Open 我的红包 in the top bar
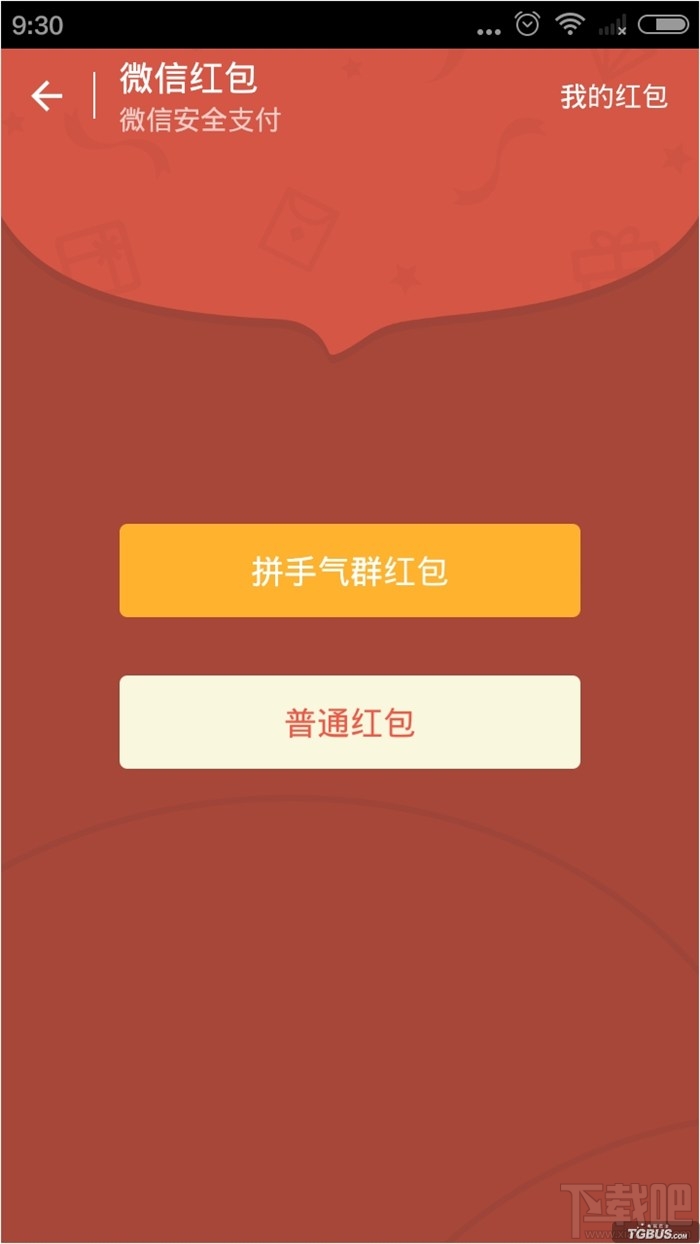Screen dimensions: 700x1244 pos(613,97)
